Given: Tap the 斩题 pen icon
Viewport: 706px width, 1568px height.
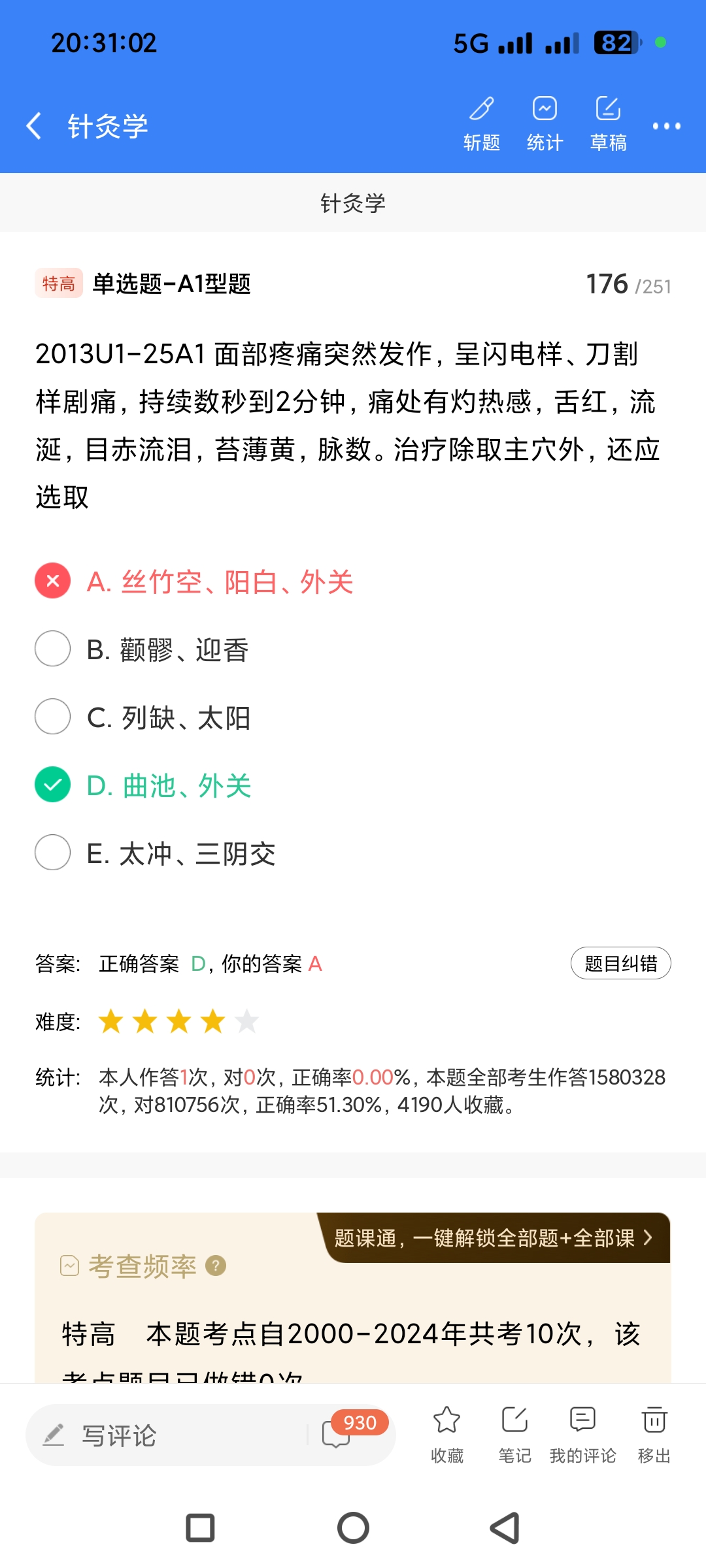Looking at the screenshot, I should tap(482, 122).
